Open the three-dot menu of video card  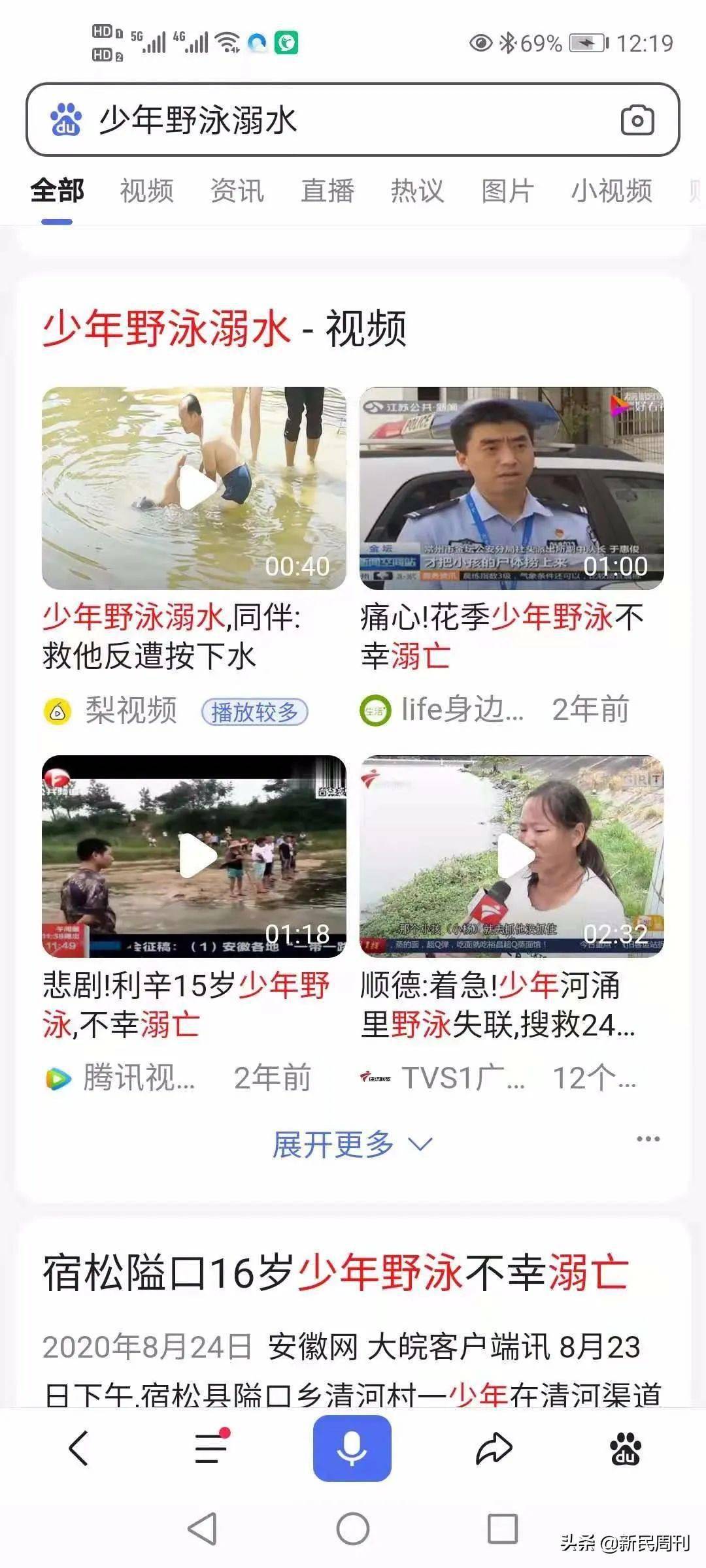[x=648, y=1139]
